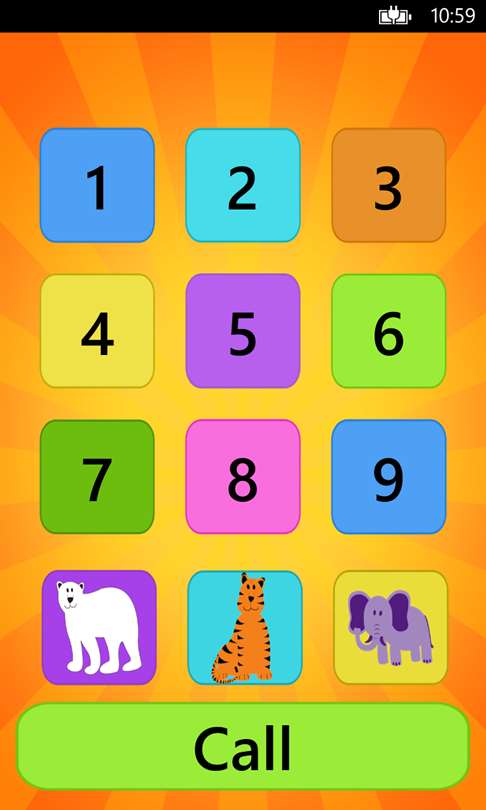The width and height of the screenshot is (486, 810).
Task: Hit the orange number 3 key
Action: pos(388,185)
